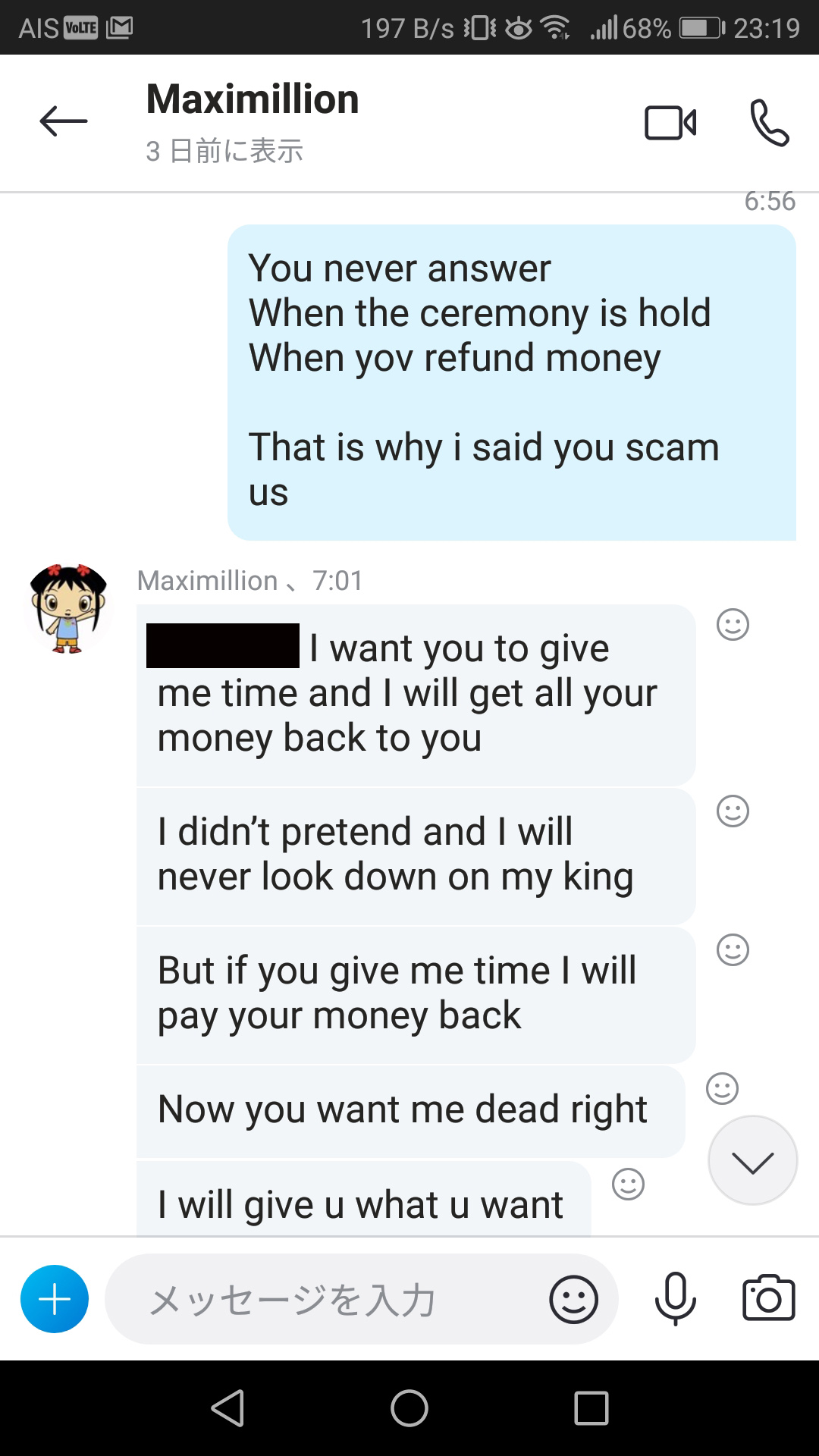Jump to latest messages with down chevron

click(x=752, y=1161)
